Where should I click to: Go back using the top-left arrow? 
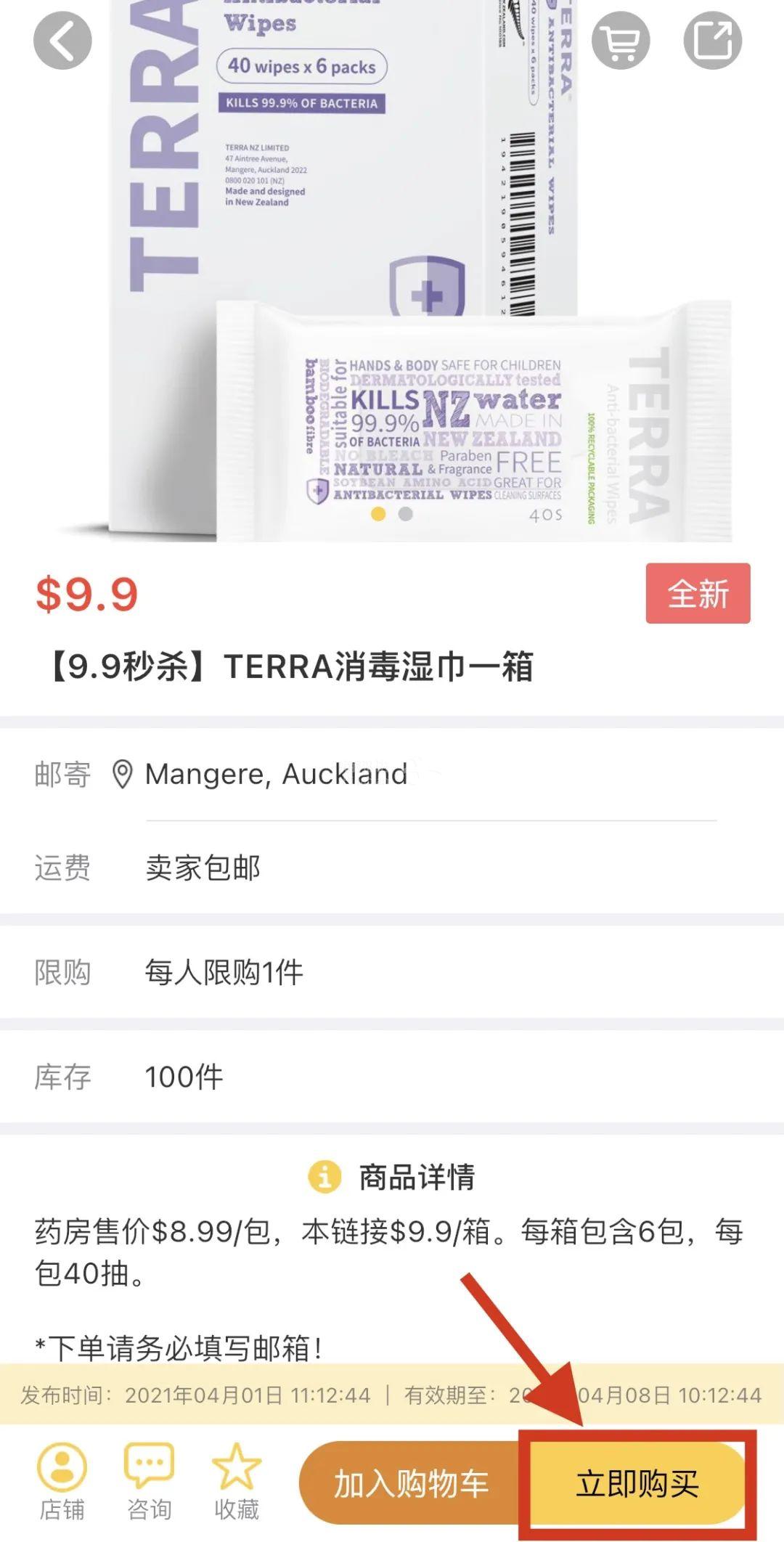point(62,41)
